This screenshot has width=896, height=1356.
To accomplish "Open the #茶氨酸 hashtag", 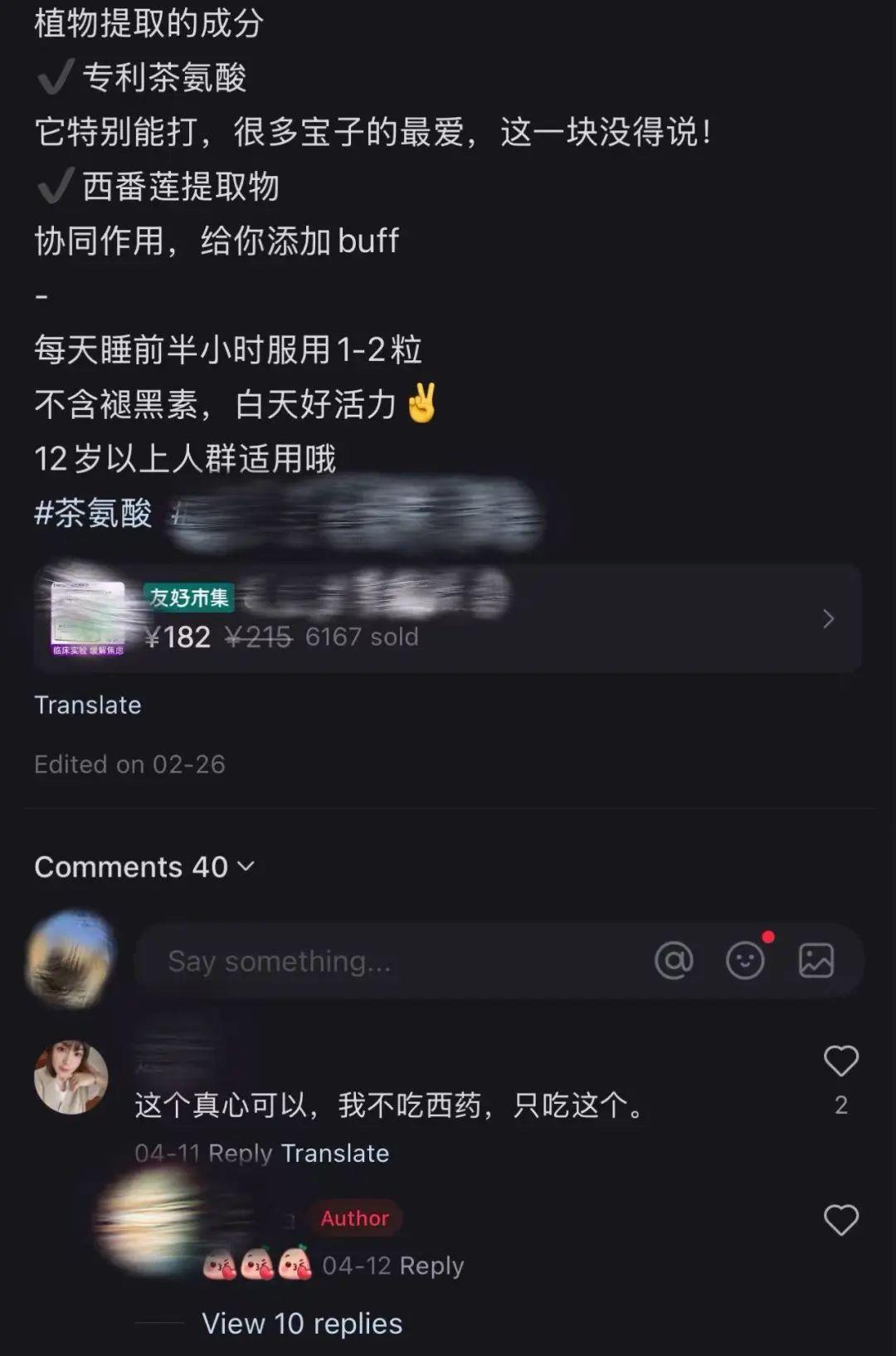I will [x=93, y=514].
